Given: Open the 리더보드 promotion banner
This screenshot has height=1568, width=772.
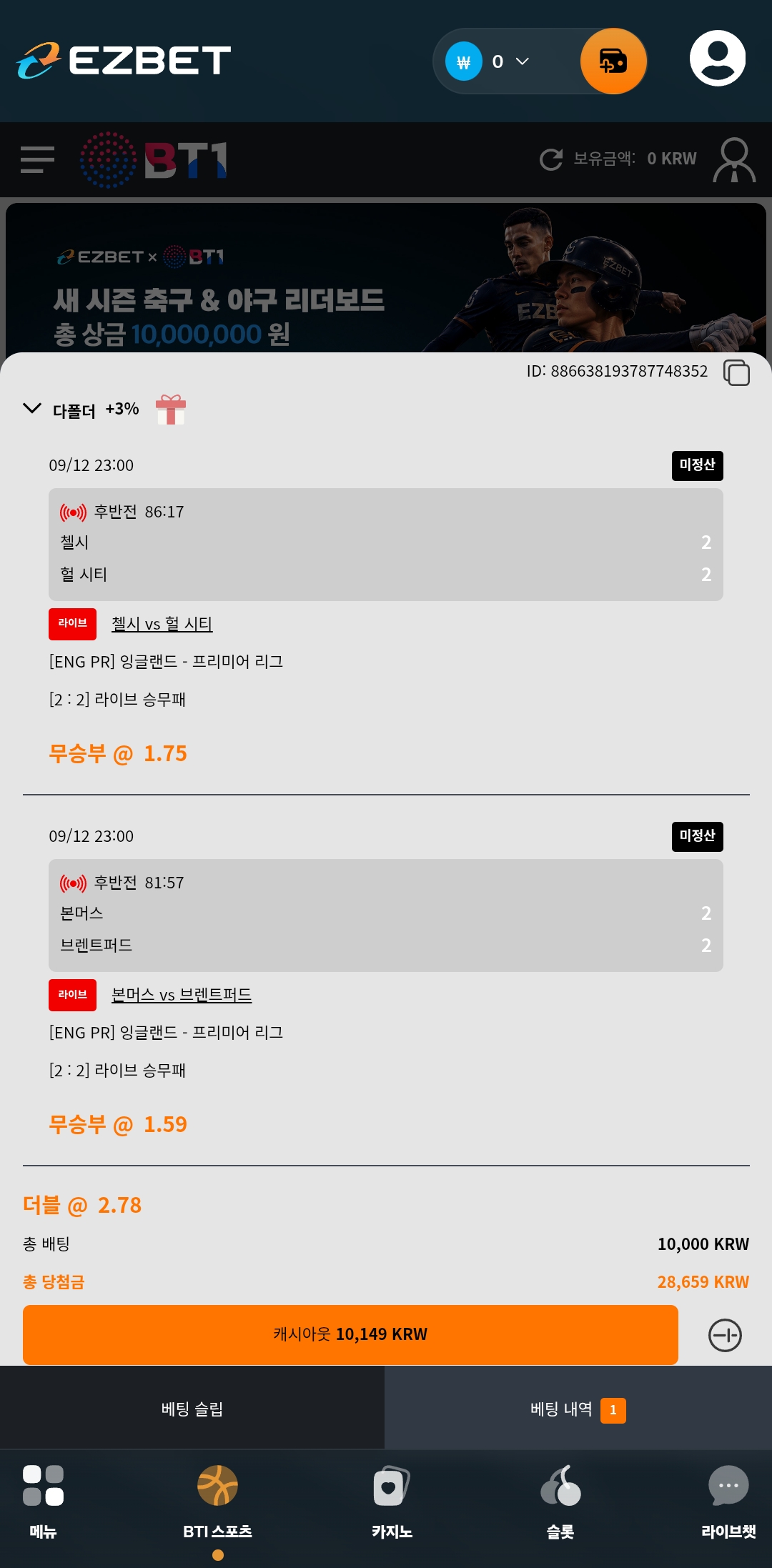Looking at the screenshot, I should pos(386,278).
